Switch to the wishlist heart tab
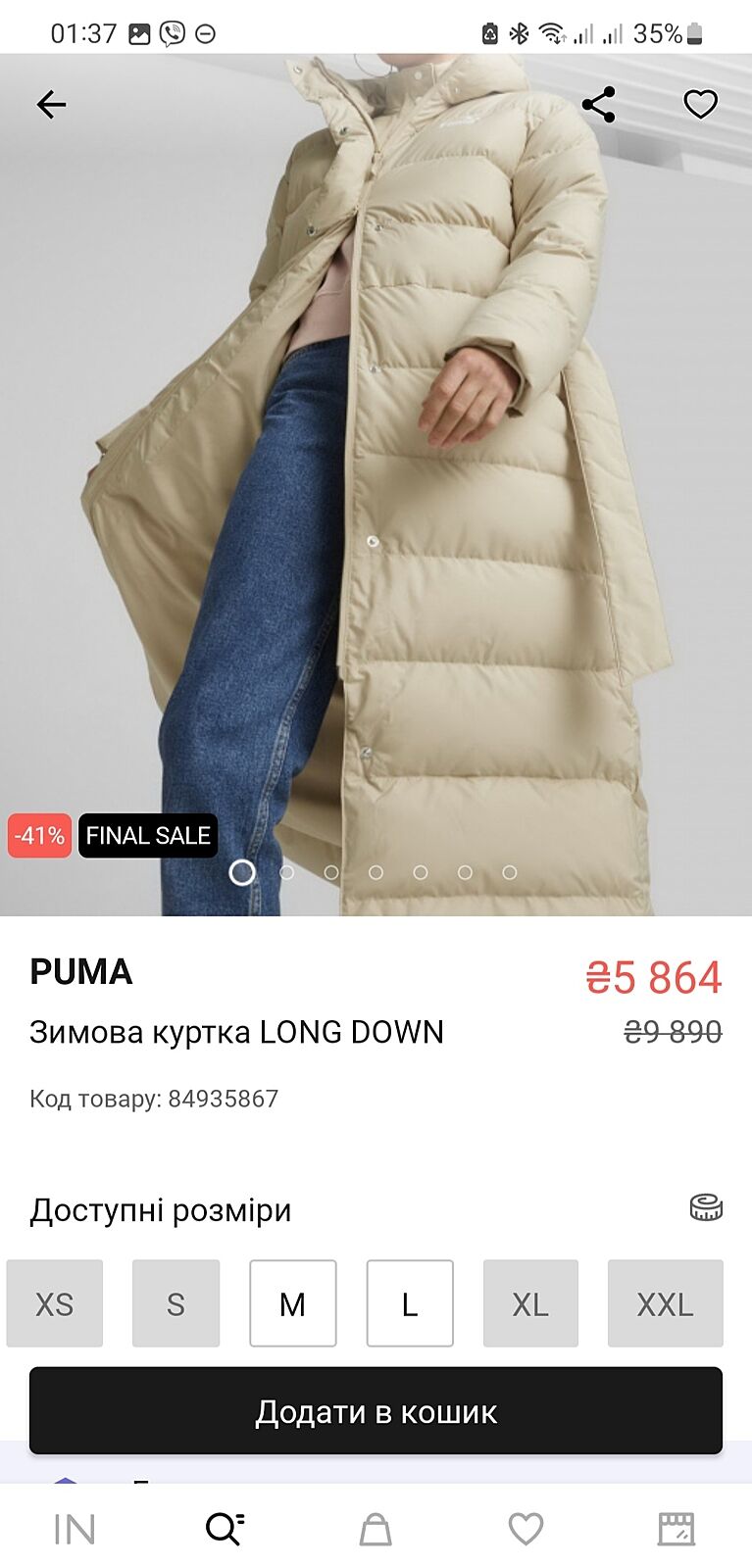This screenshot has width=752, height=1568. point(526,1529)
